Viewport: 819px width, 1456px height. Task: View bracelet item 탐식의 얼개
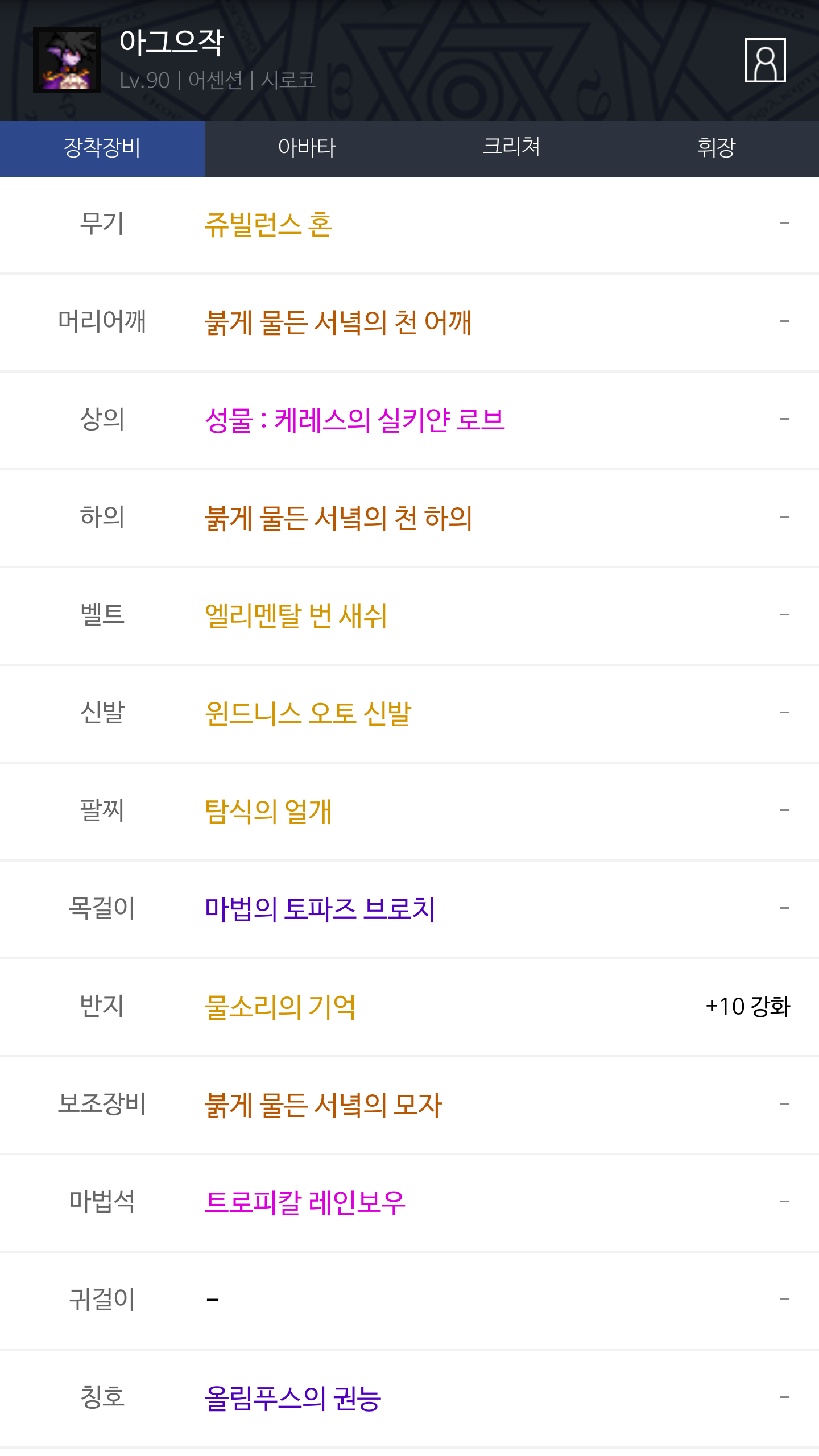click(x=268, y=811)
